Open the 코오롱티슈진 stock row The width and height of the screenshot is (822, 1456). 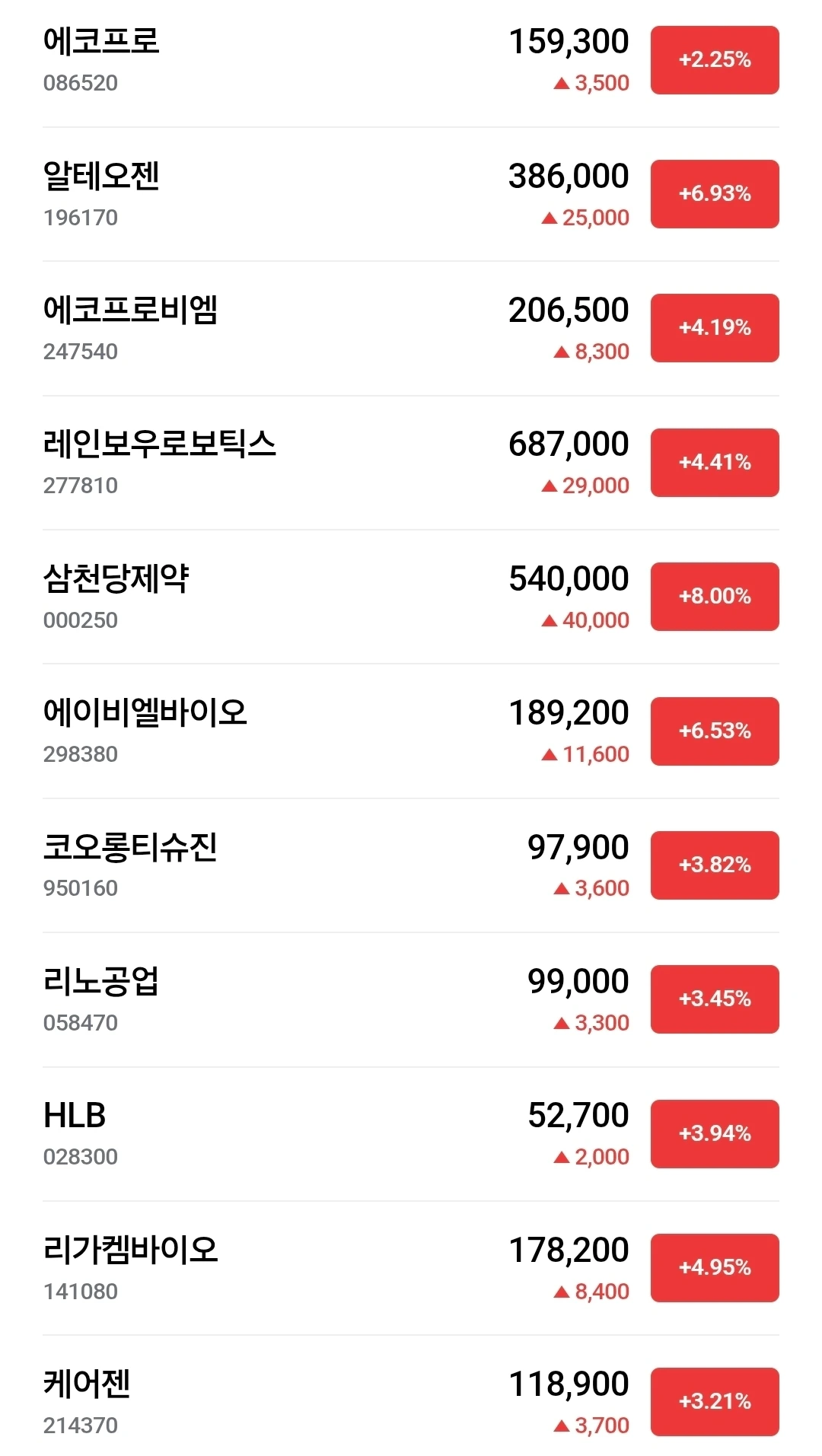pos(411,865)
